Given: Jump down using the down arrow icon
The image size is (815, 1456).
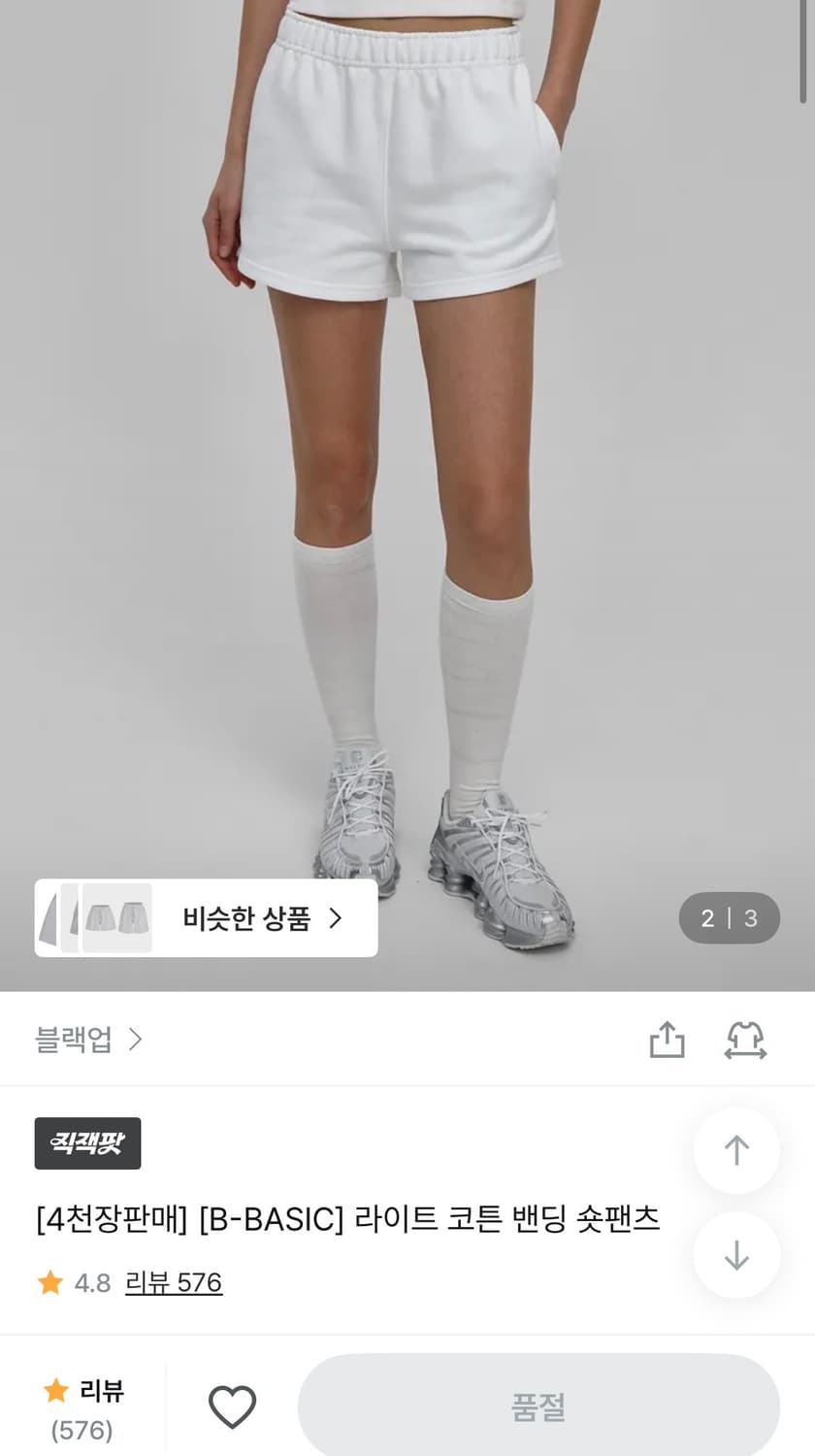Looking at the screenshot, I should coord(736,1255).
